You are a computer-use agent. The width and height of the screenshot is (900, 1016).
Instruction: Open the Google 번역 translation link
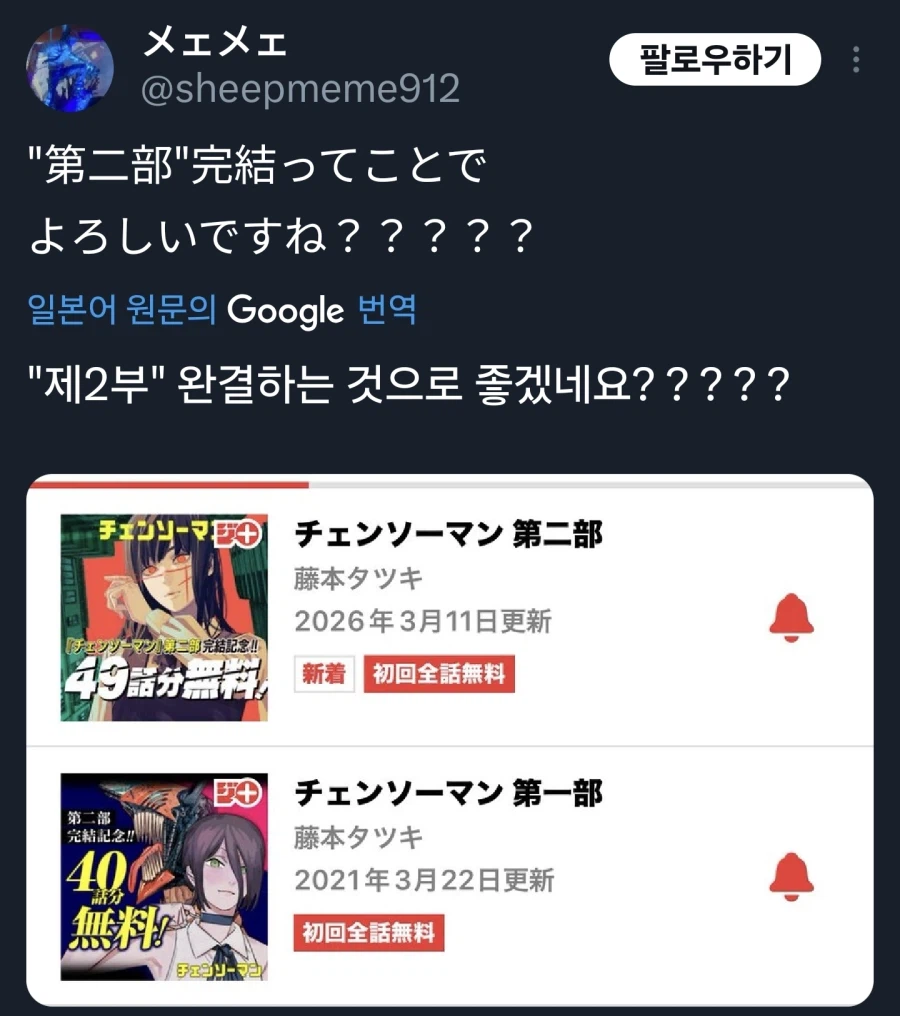(x=222, y=312)
